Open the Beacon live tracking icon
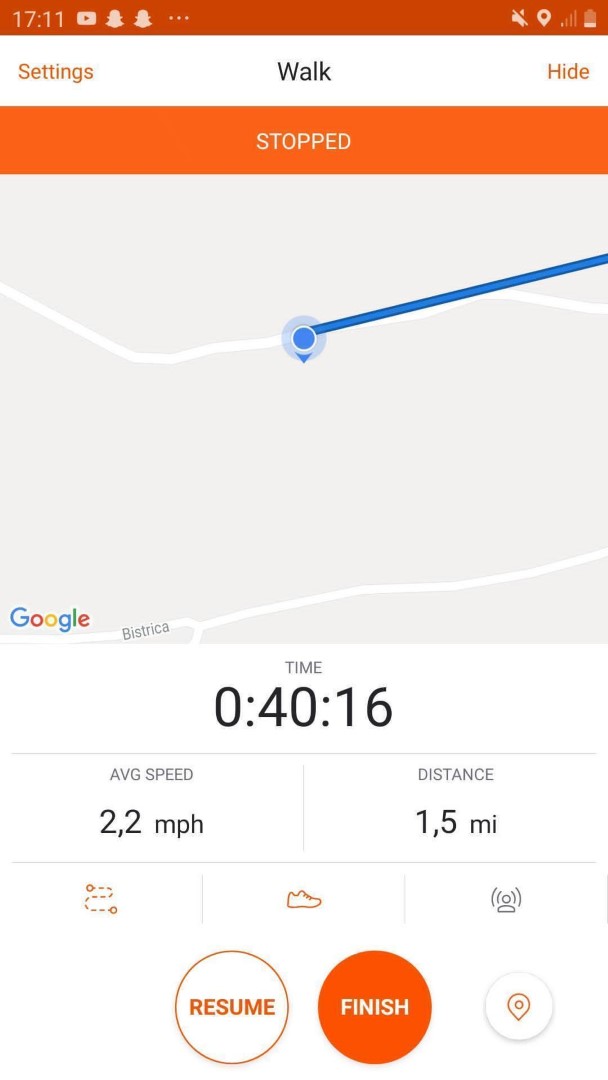The height and width of the screenshot is (1080, 608). pyautogui.click(x=506, y=899)
